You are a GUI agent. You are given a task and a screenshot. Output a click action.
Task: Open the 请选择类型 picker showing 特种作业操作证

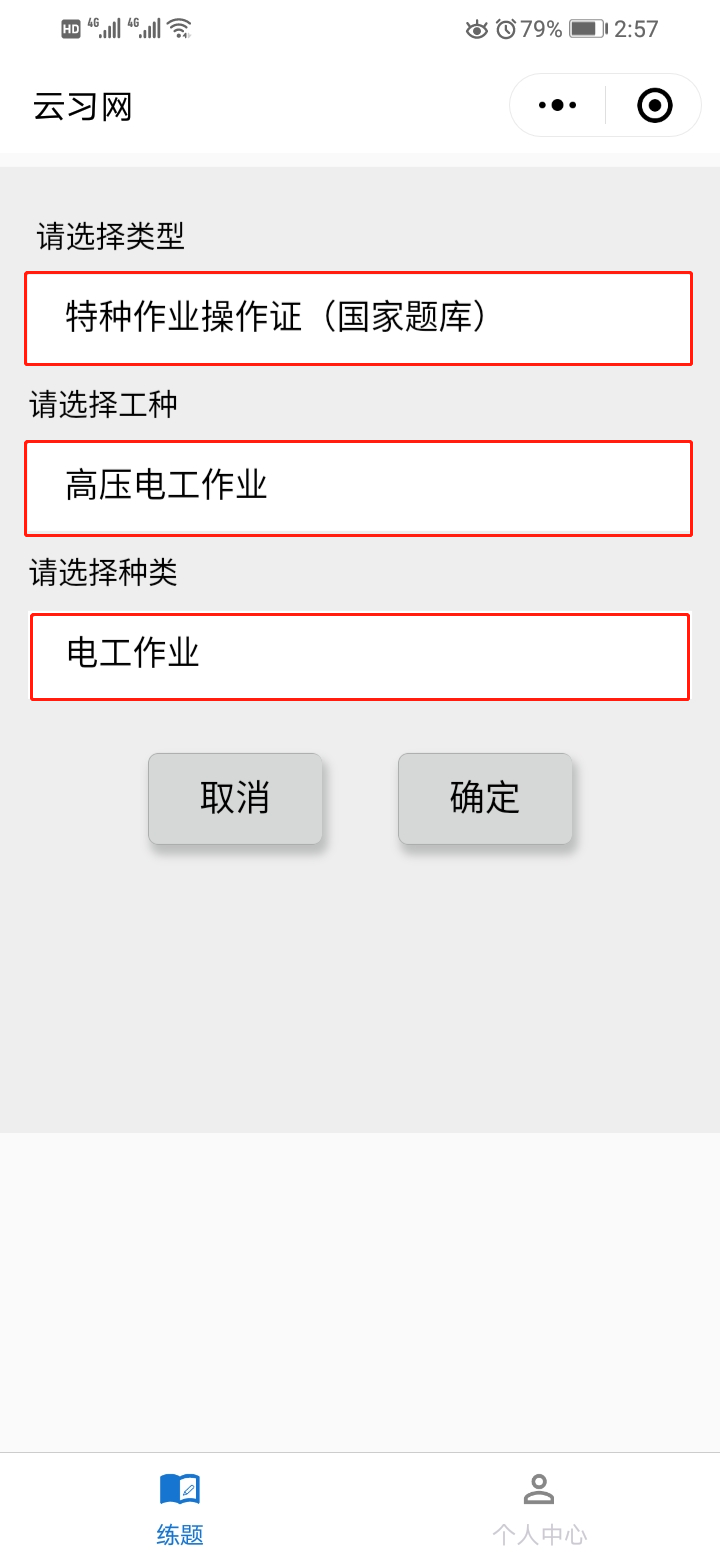coord(359,318)
